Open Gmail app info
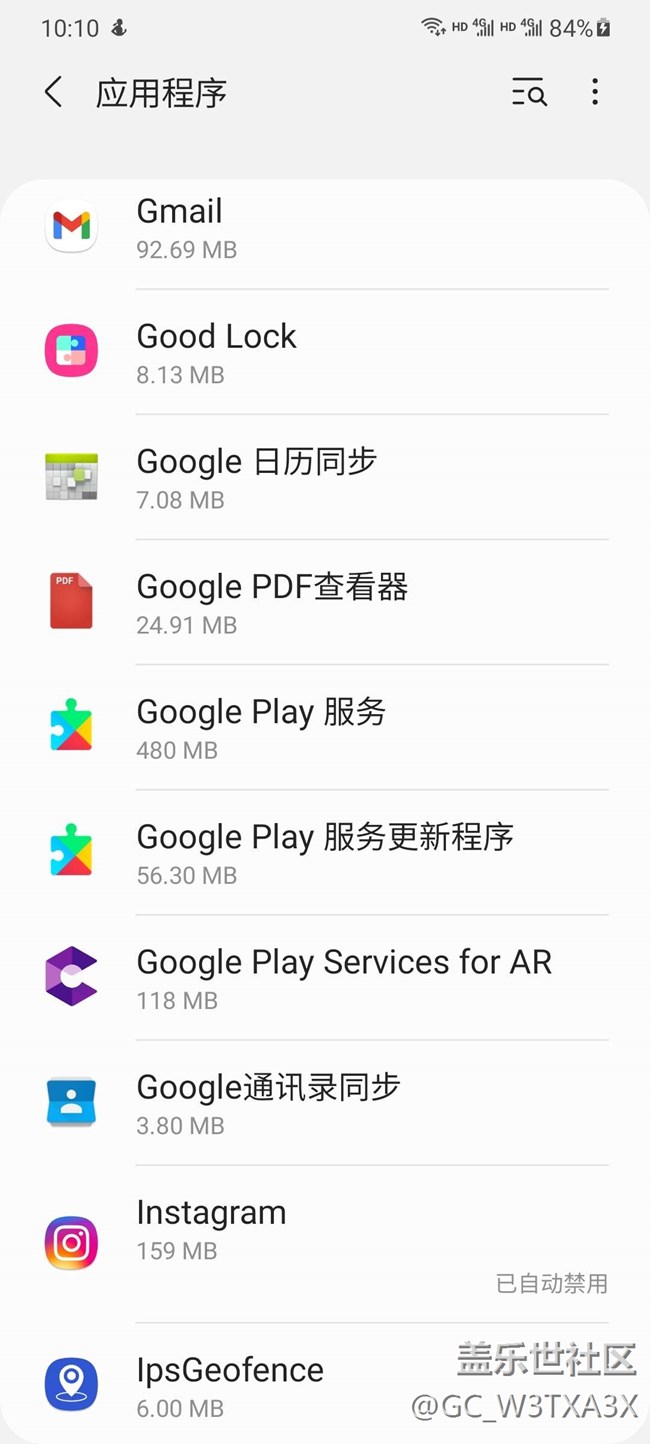This screenshot has width=650, height=1444. [325, 228]
